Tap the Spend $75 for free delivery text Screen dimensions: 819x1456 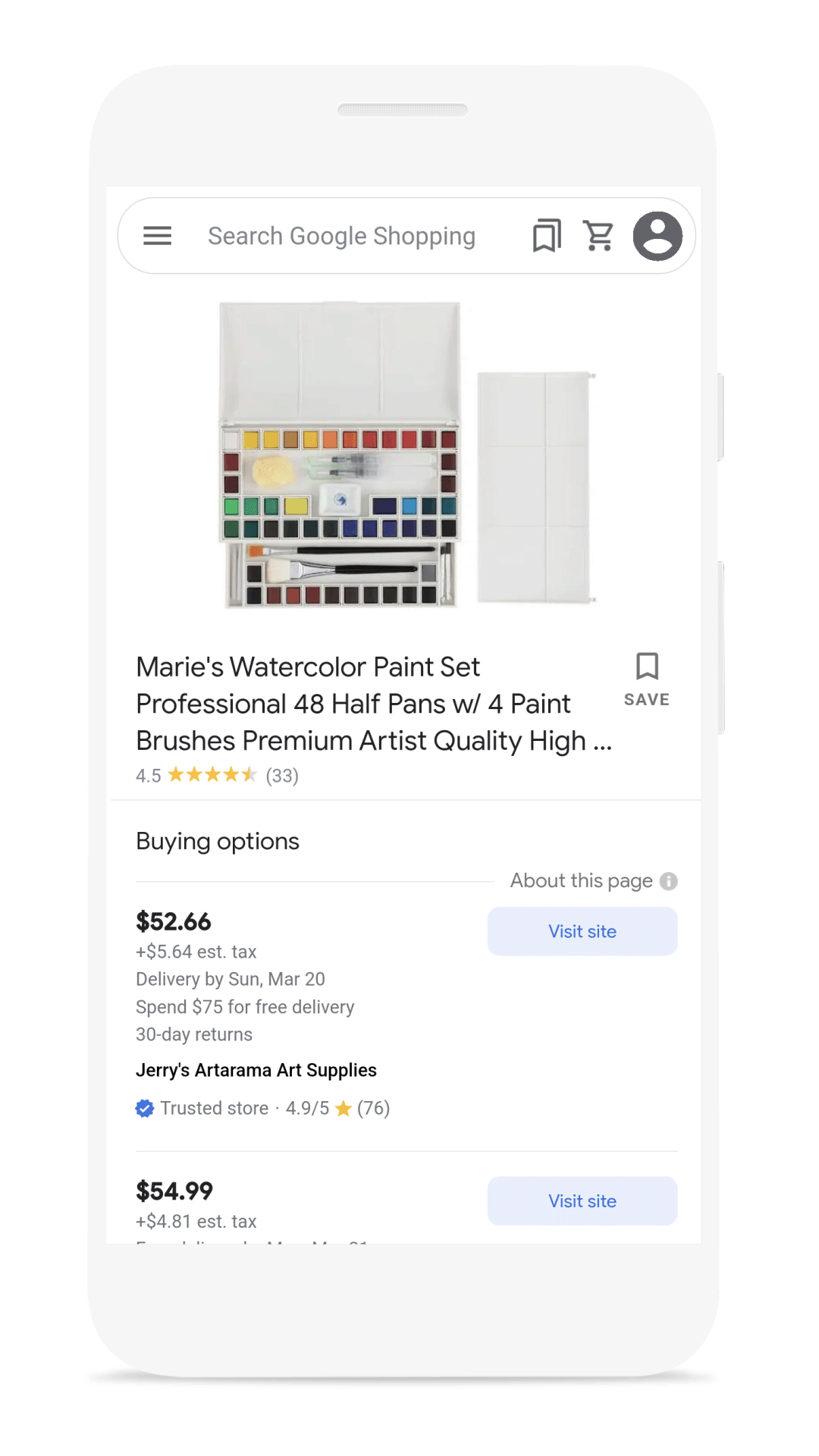click(x=245, y=1007)
